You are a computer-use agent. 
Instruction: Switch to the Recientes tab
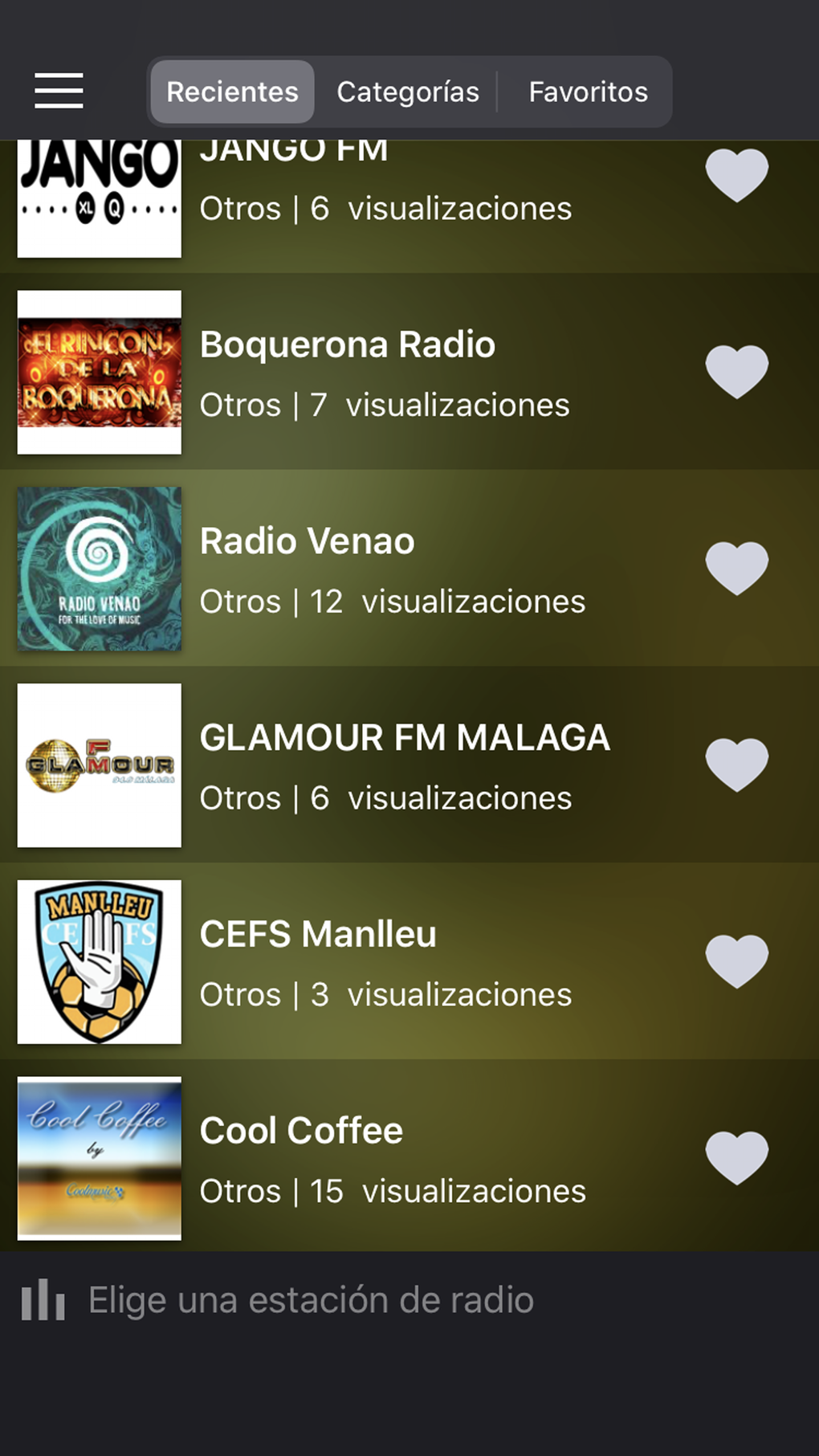pyautogui.click(x=232, y=92)
